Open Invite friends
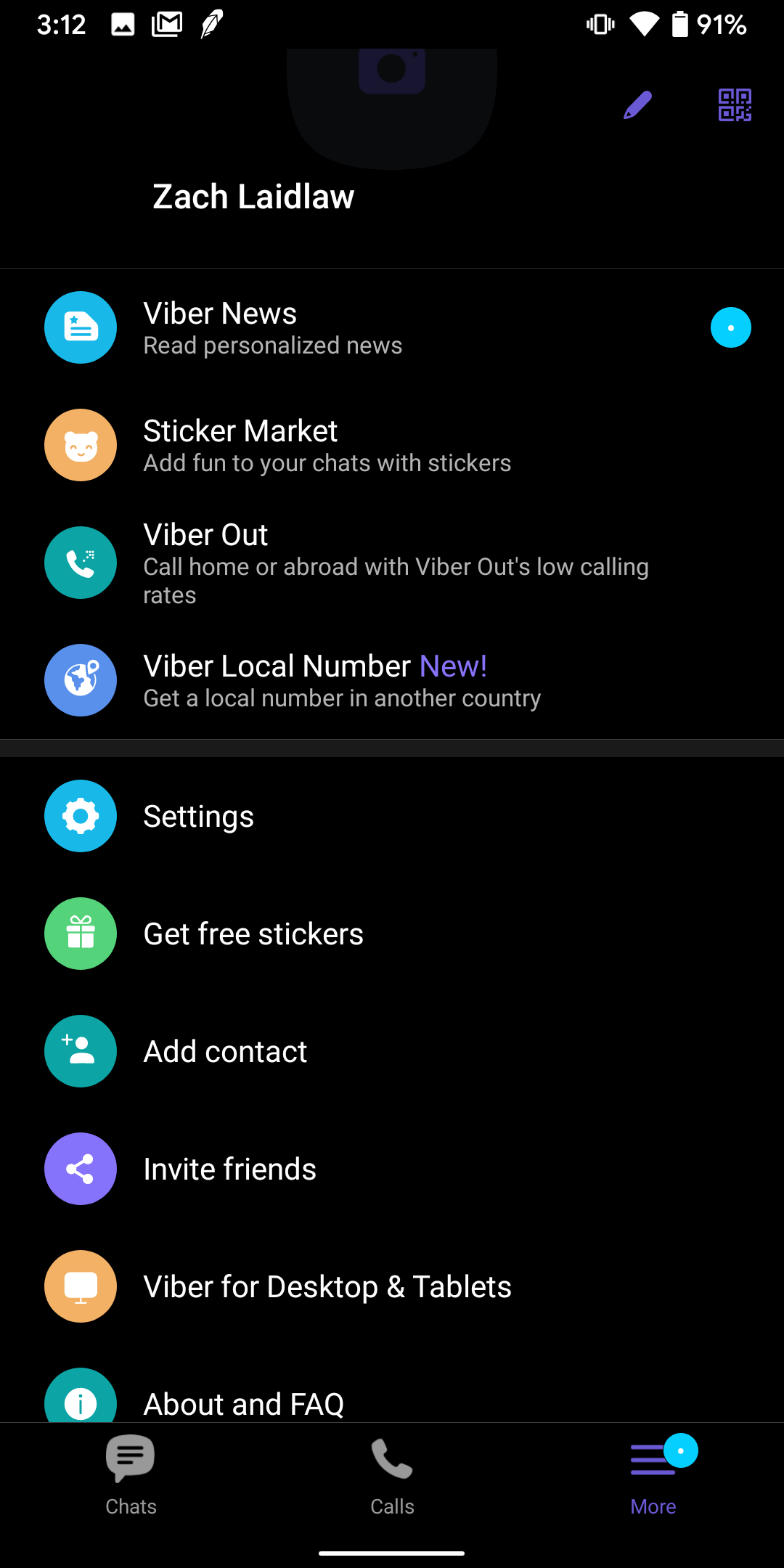The width and height of the screenshot is (784, 1568). (x=392, y=1169)
